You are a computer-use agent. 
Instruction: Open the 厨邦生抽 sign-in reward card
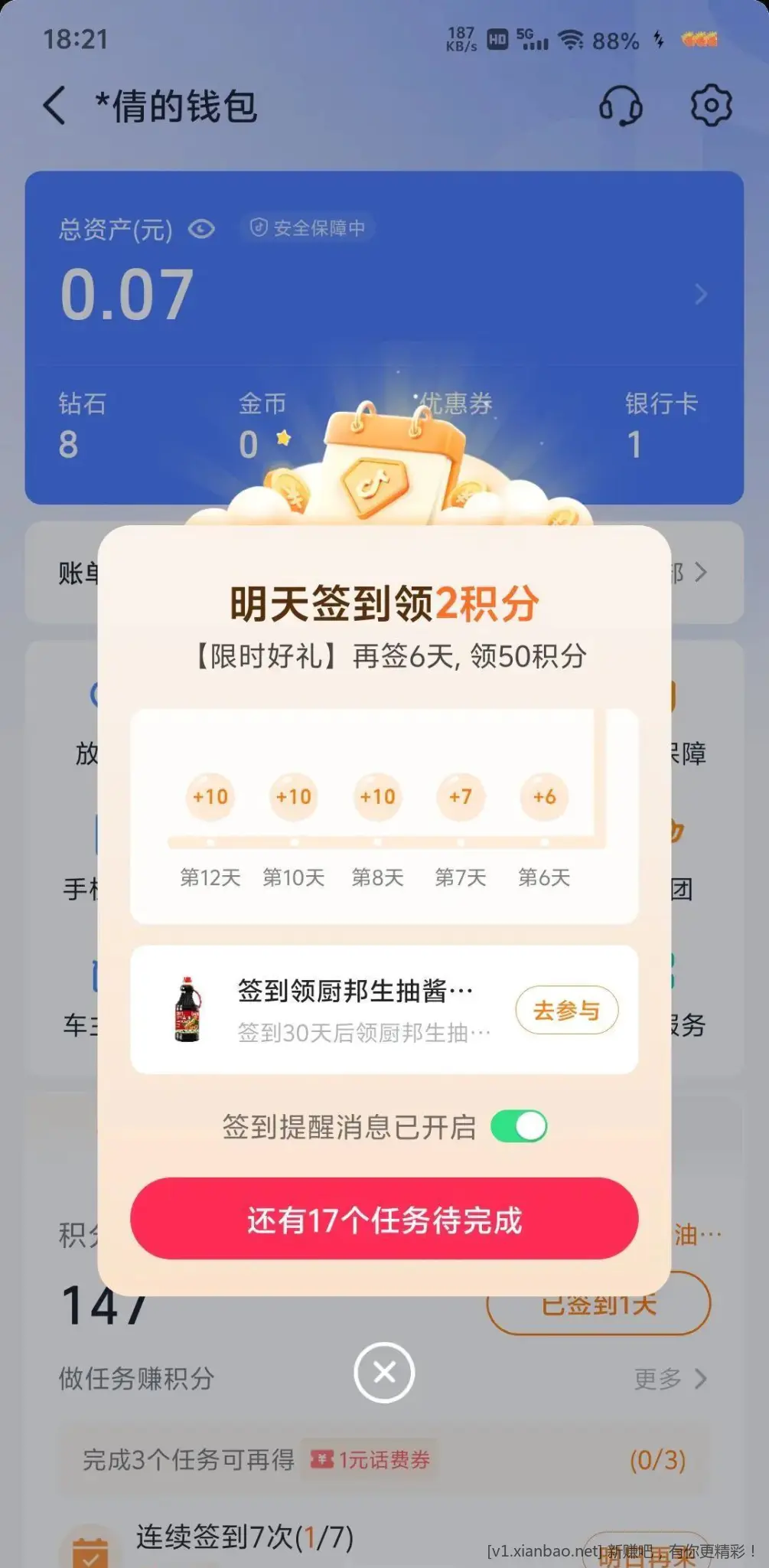tap(384, 1009)
